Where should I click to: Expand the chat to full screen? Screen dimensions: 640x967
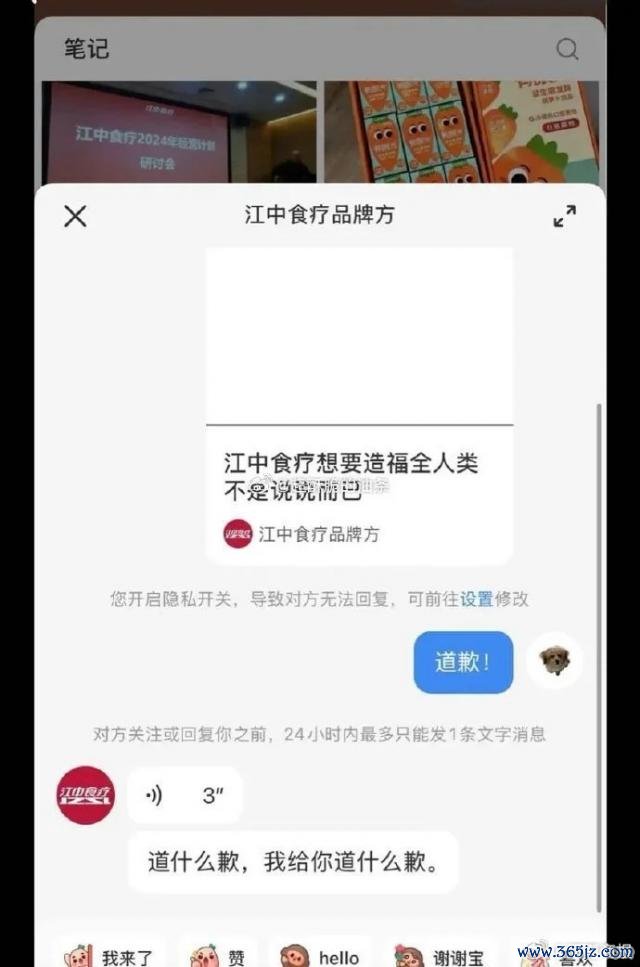tap(565, 216)
